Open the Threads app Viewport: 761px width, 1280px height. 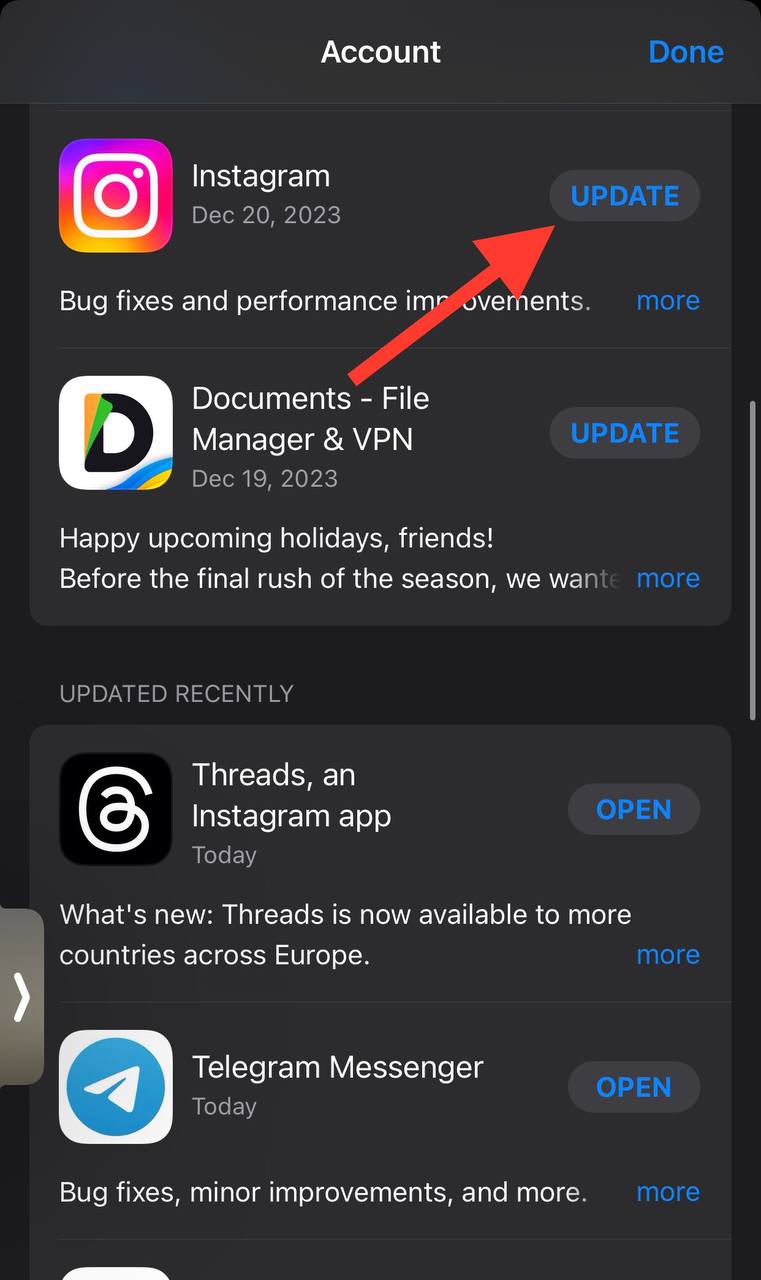(634, 809)
